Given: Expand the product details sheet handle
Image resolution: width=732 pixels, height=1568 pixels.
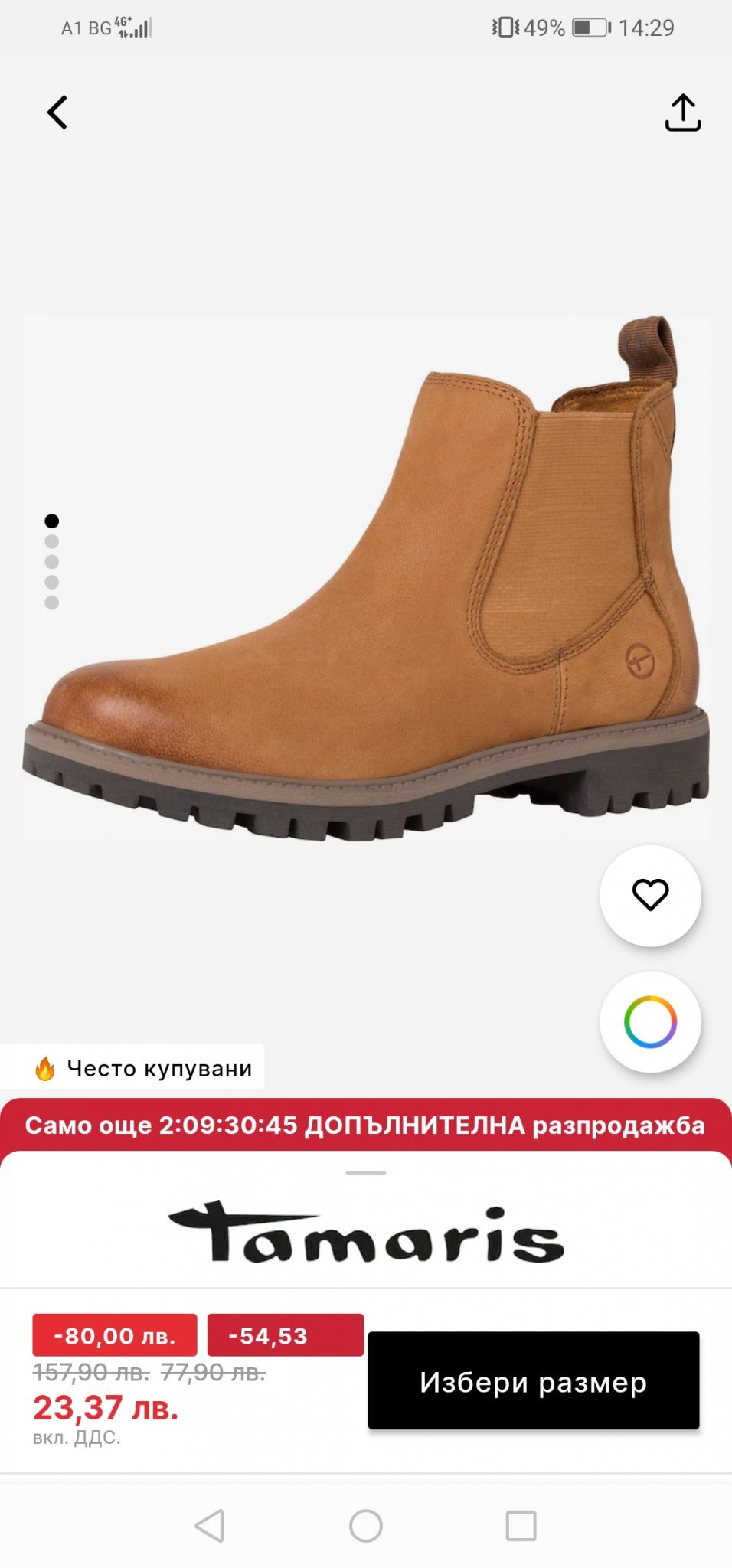Looking at the screenshot, I should (366, 1173).
